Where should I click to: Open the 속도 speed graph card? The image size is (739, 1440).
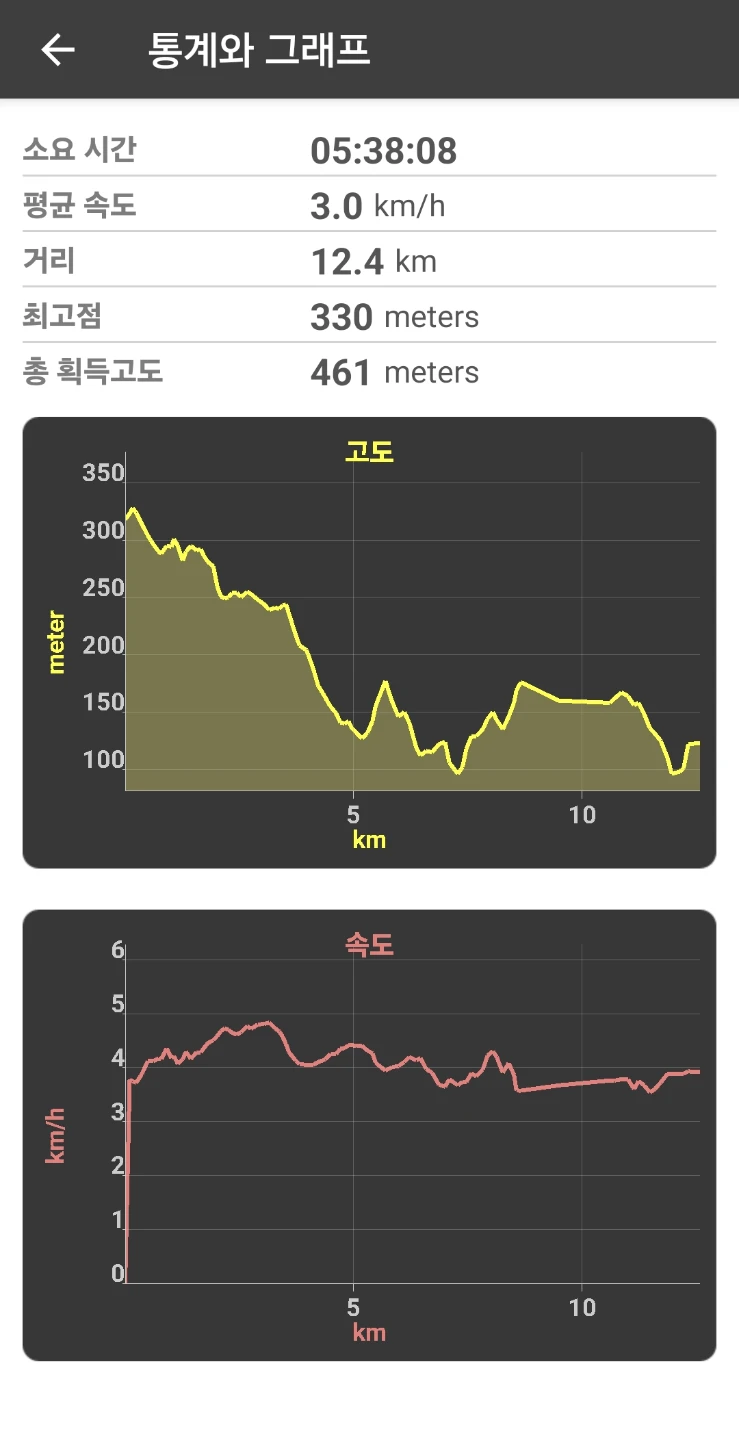click(x=369, y=1135)
